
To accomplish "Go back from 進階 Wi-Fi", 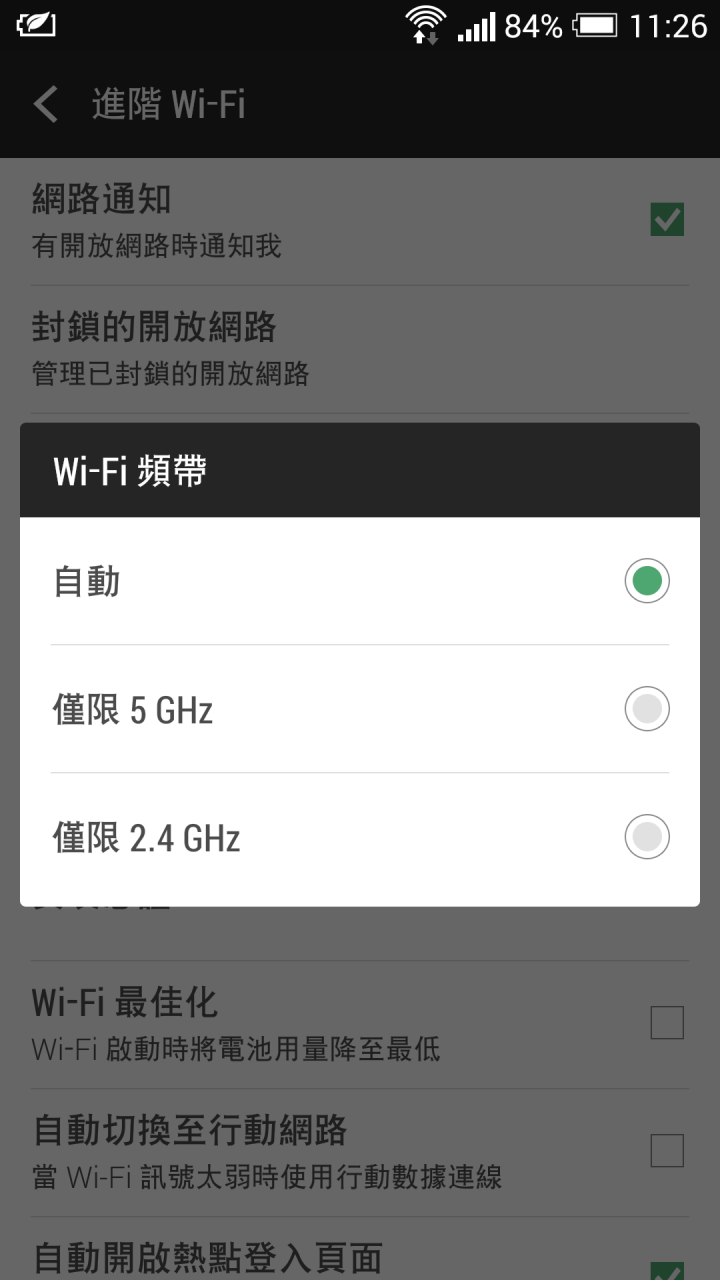I will (x=46, y=104).
